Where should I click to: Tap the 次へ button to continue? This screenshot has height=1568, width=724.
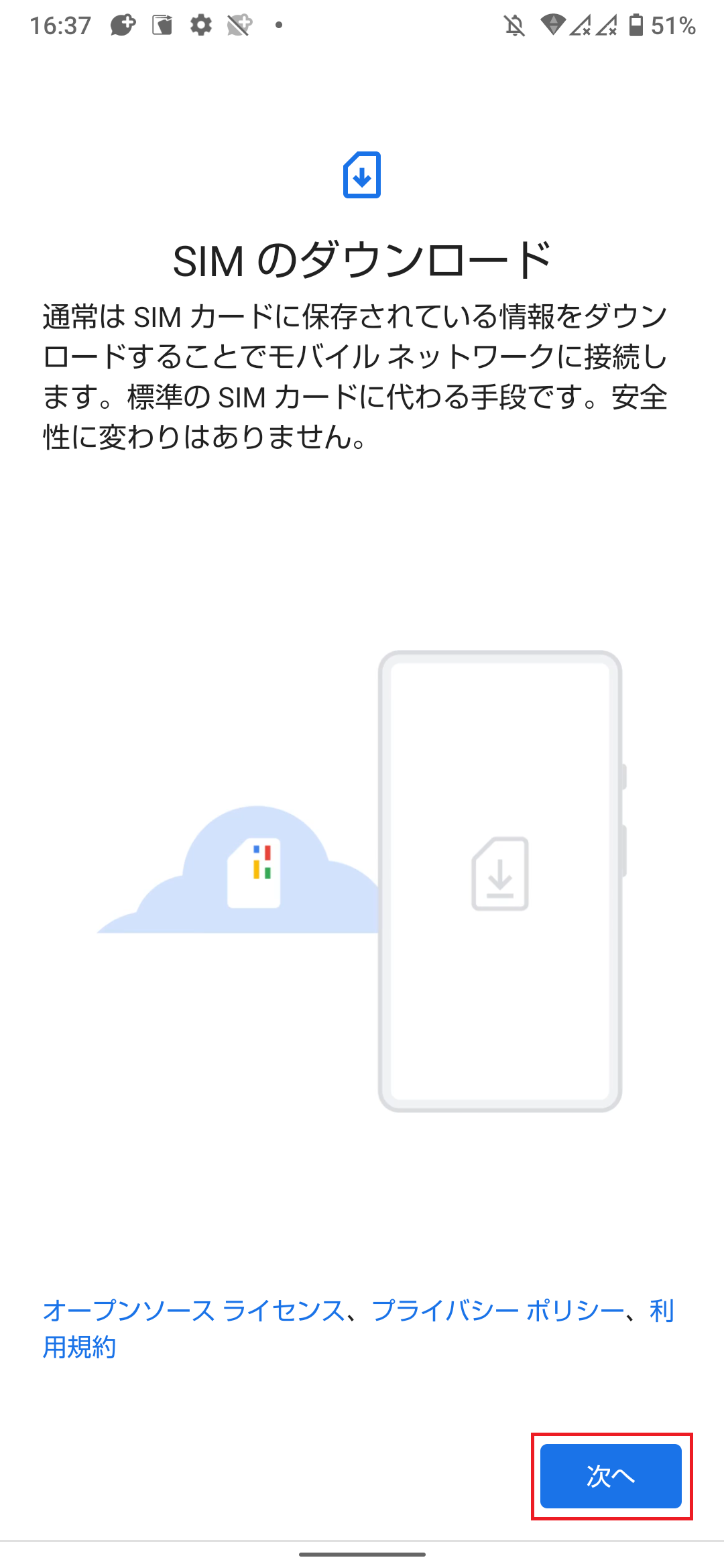(611, 1476)
